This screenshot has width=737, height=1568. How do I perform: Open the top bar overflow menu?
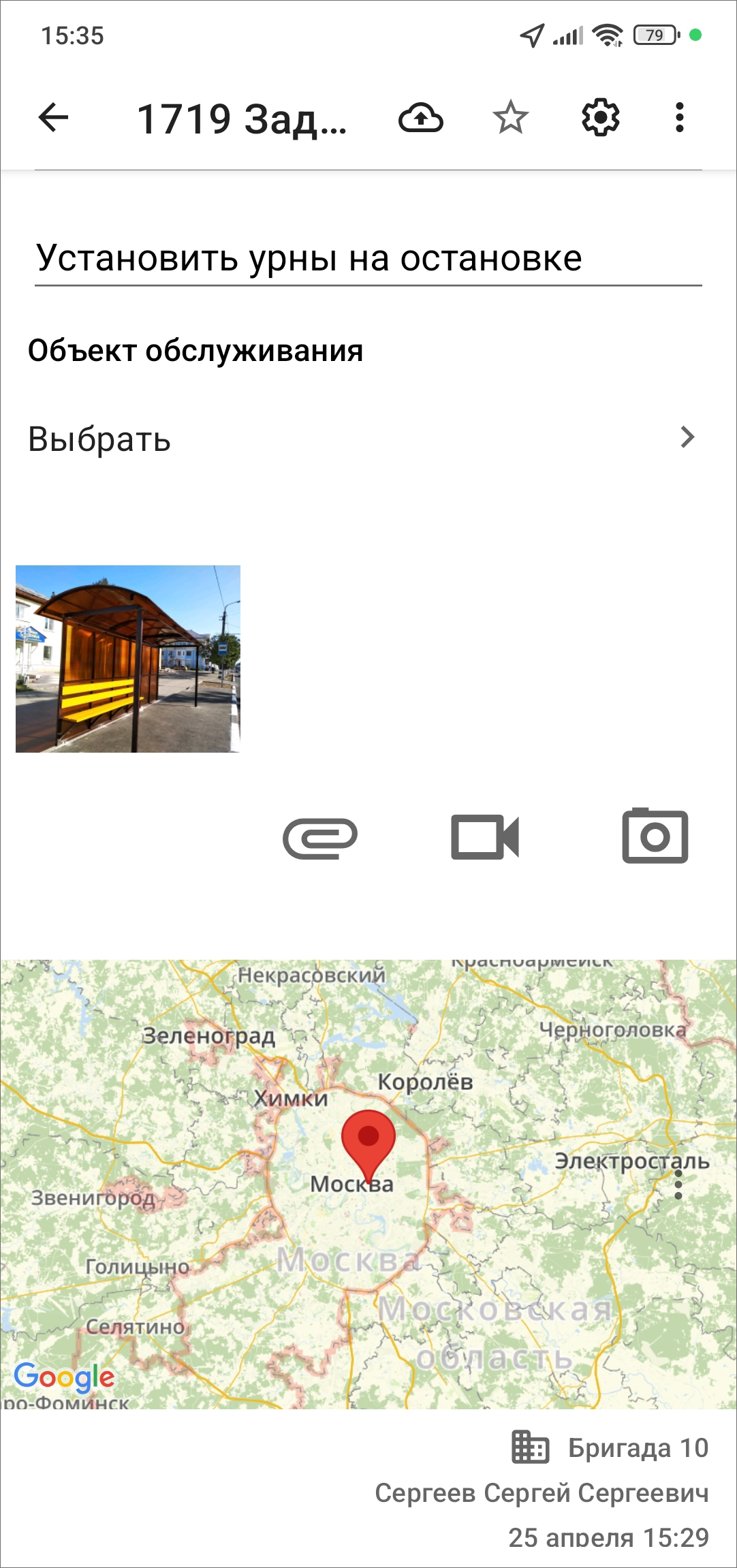(x=679, y=118)
